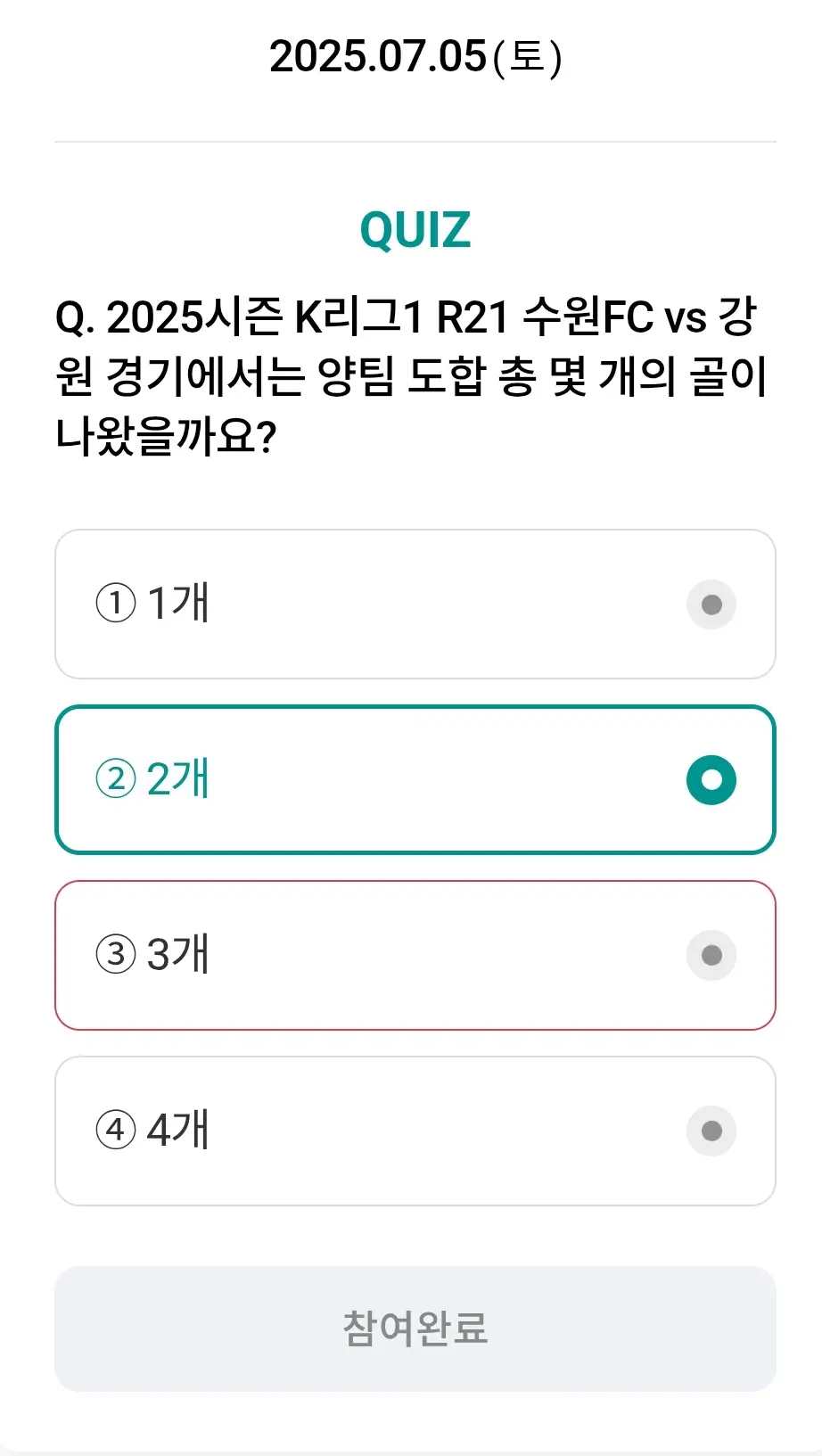Screen dimensions: 822x1456
Task: Click the radio circle next to "4개"
Action: [x=711, y=1131]
